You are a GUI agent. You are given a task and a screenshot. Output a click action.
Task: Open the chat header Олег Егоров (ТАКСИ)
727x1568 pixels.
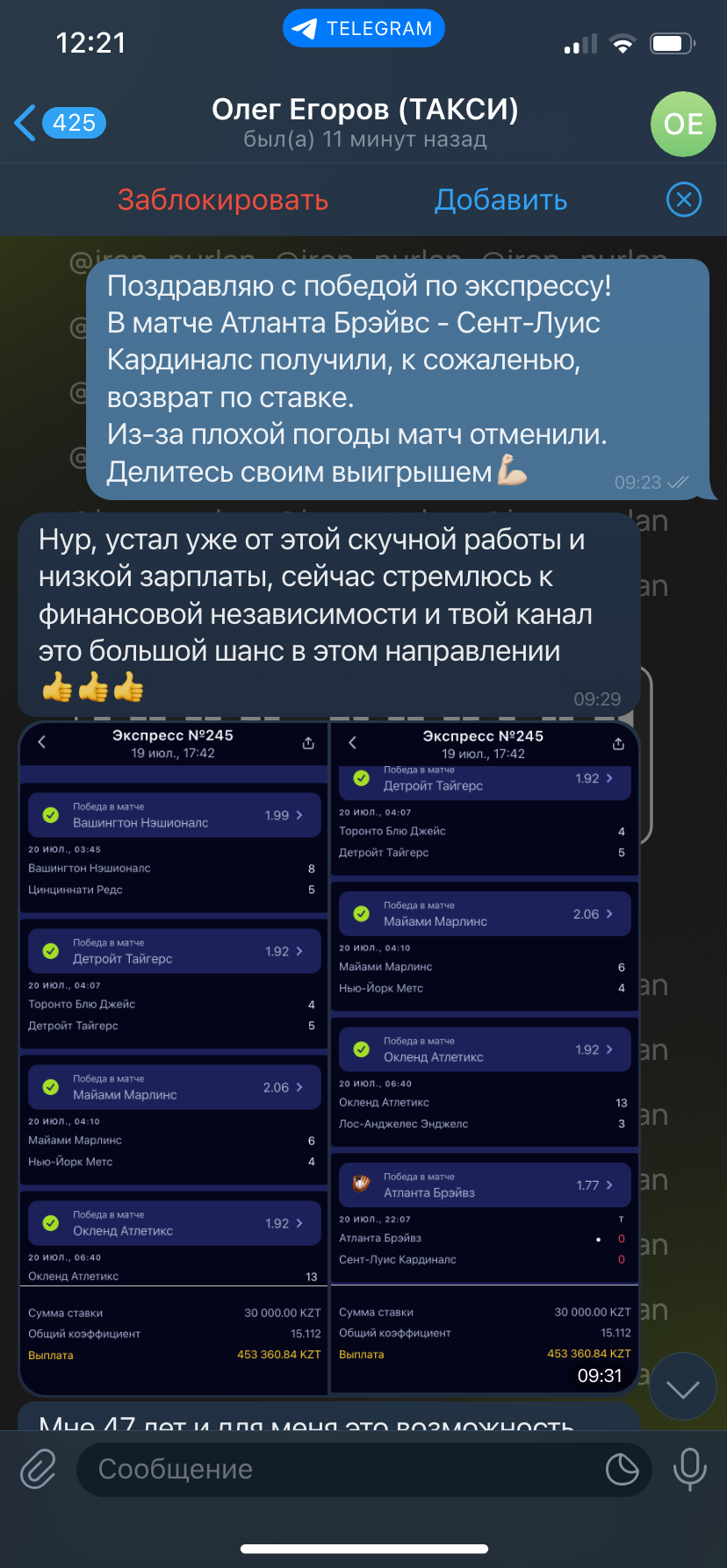[365, 123]
